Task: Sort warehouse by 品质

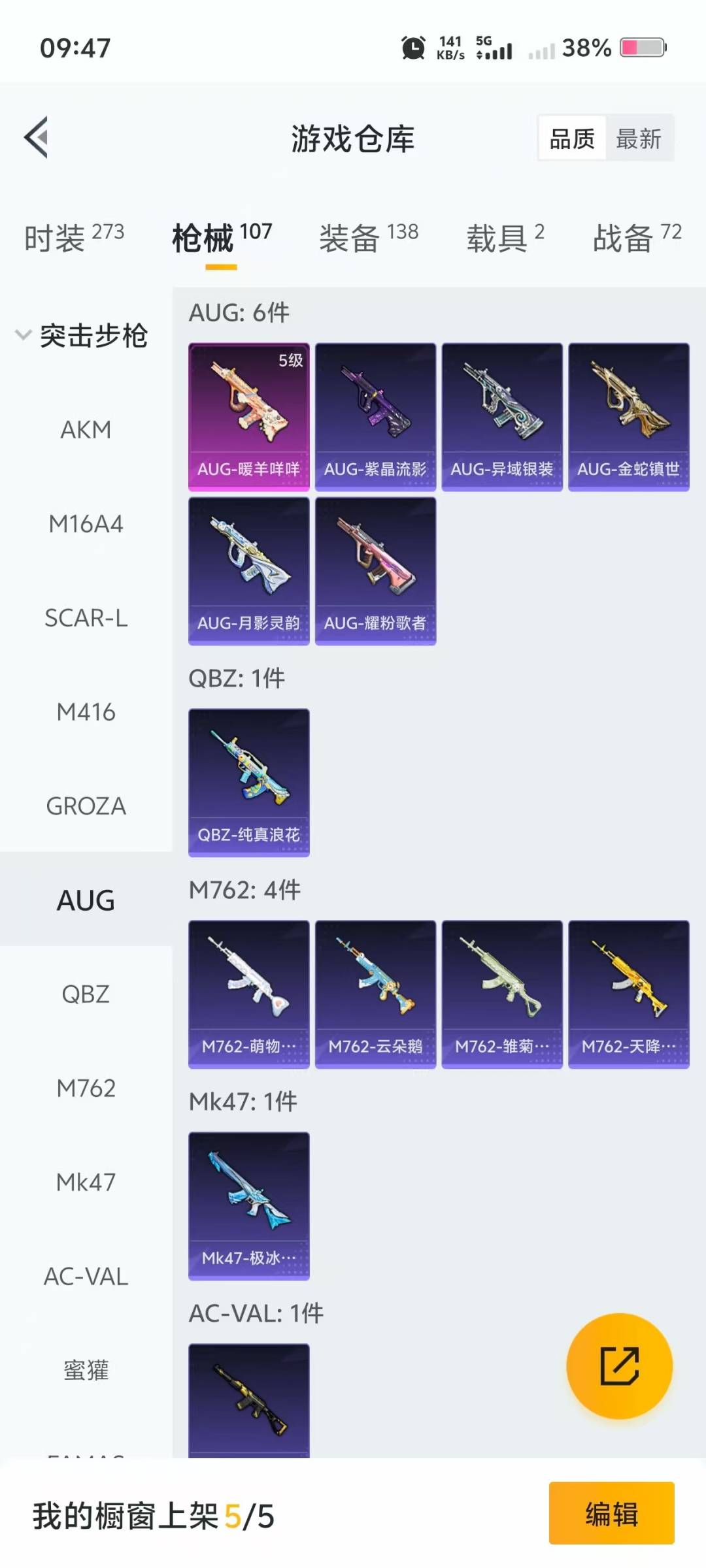Action: 572,139
